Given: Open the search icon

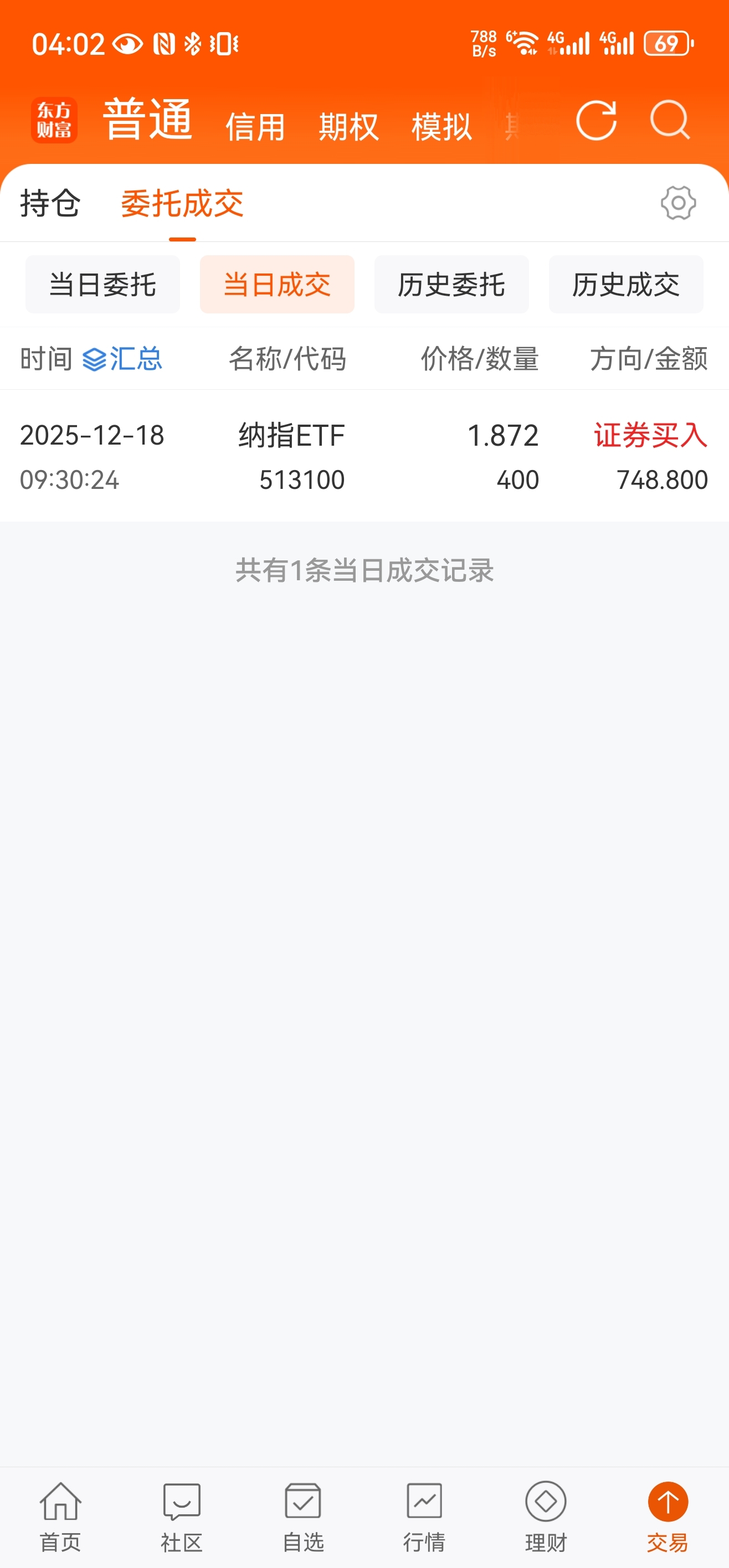Looking at the screenshot, I should point(669,121).
